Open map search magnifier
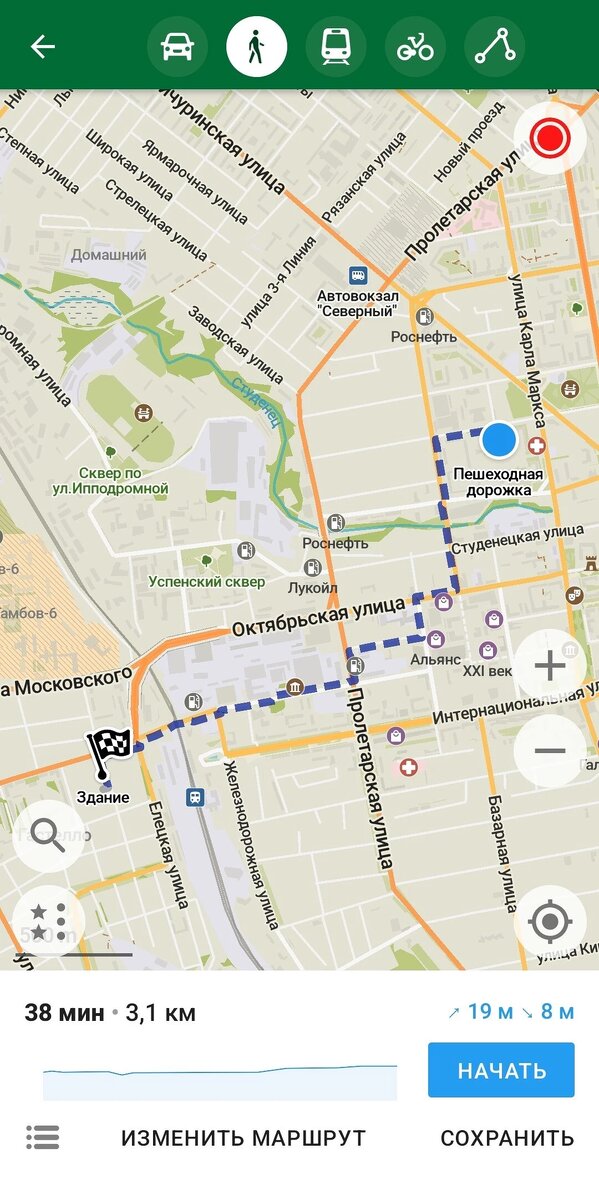This screenshot has width=599, height=1200. click(x=48, y=835)
